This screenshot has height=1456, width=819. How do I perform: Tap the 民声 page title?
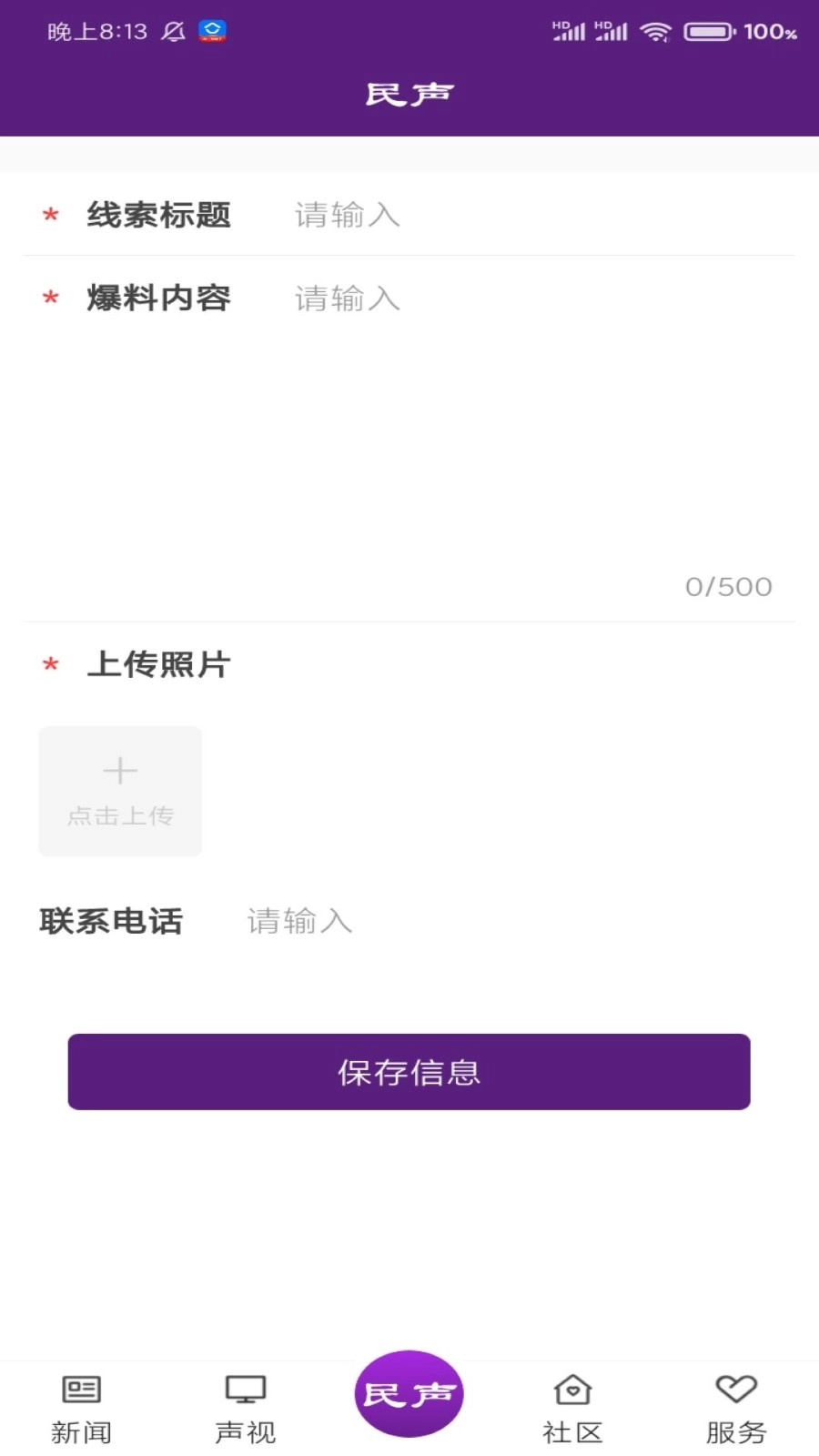(409, 92)
